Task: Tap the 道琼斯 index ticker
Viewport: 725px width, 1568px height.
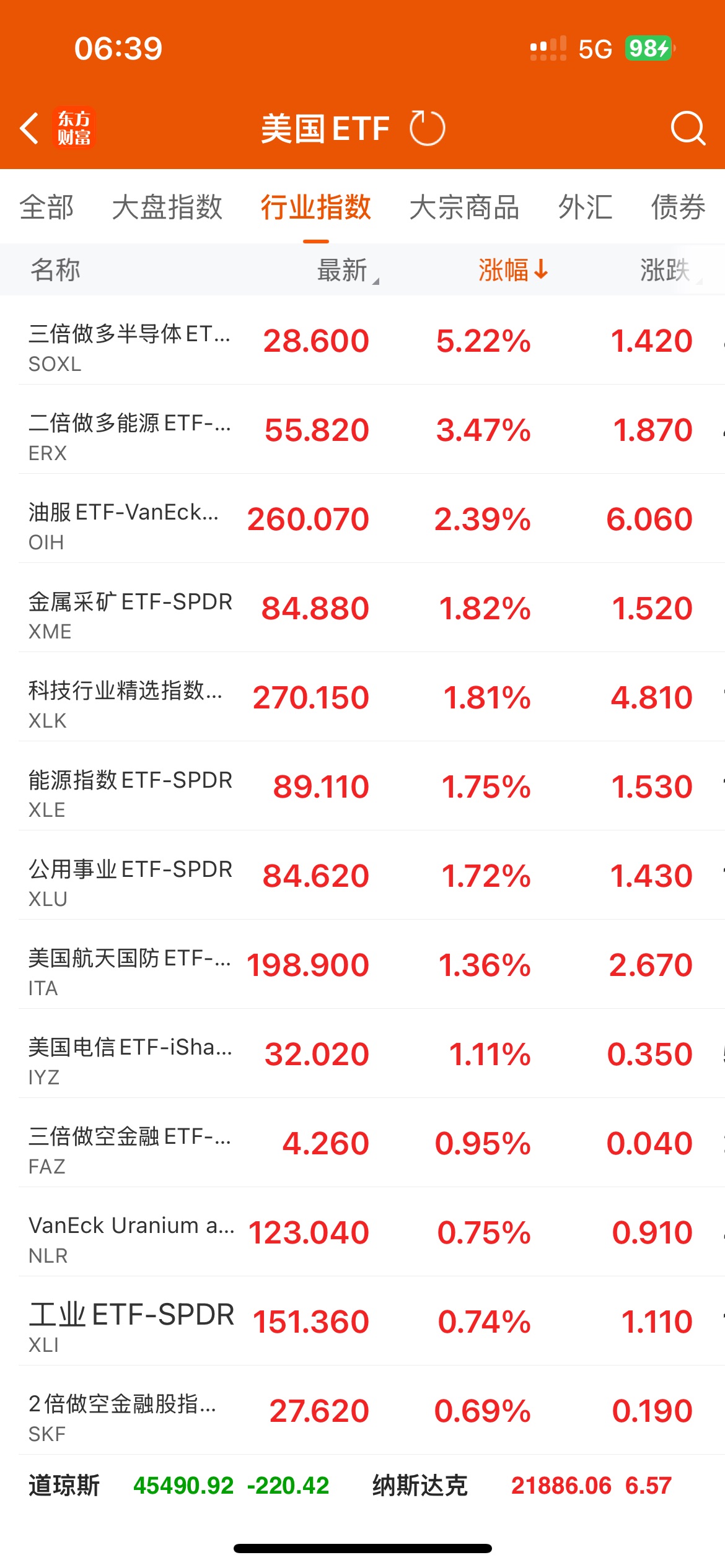Action: tap(178, 1485)
